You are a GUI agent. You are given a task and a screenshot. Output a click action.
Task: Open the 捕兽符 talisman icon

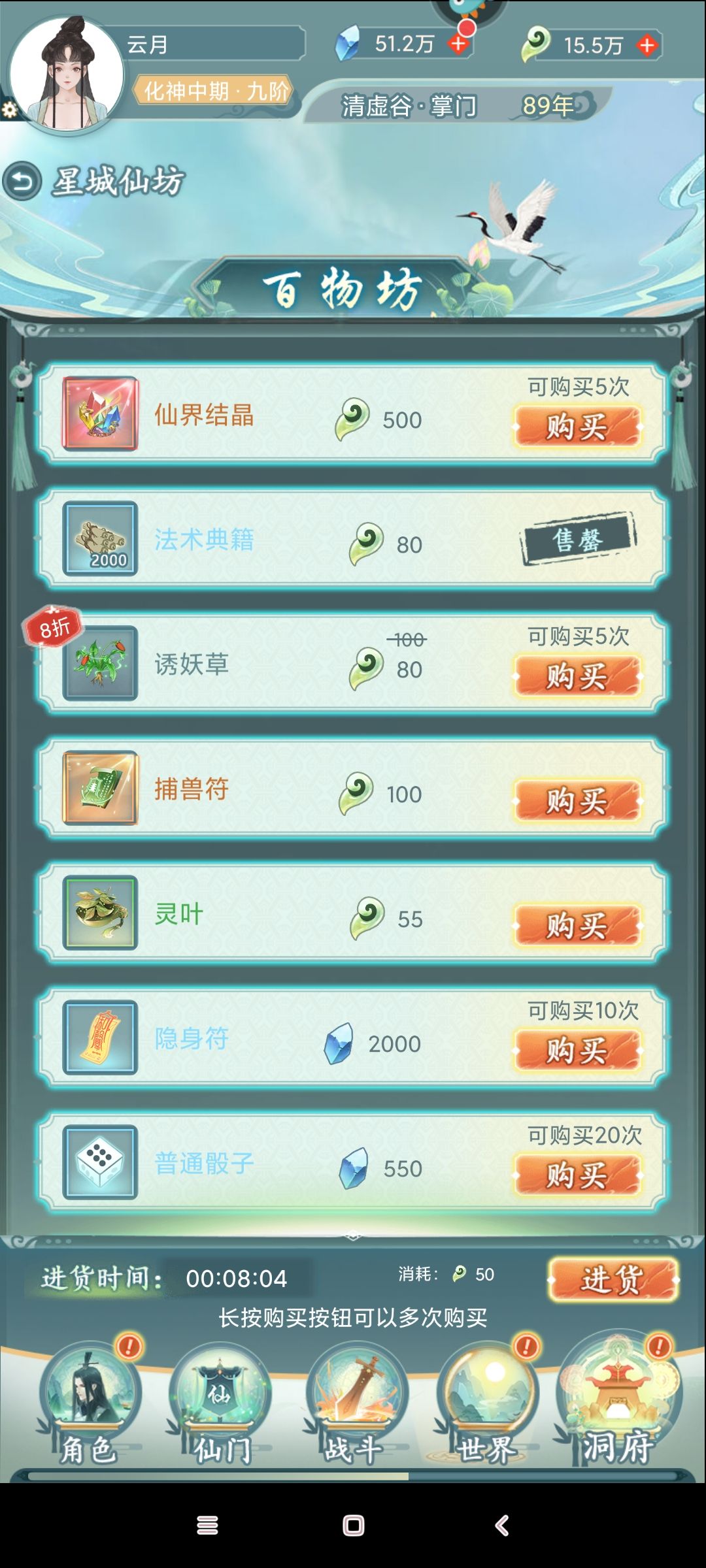click(99, 793)
